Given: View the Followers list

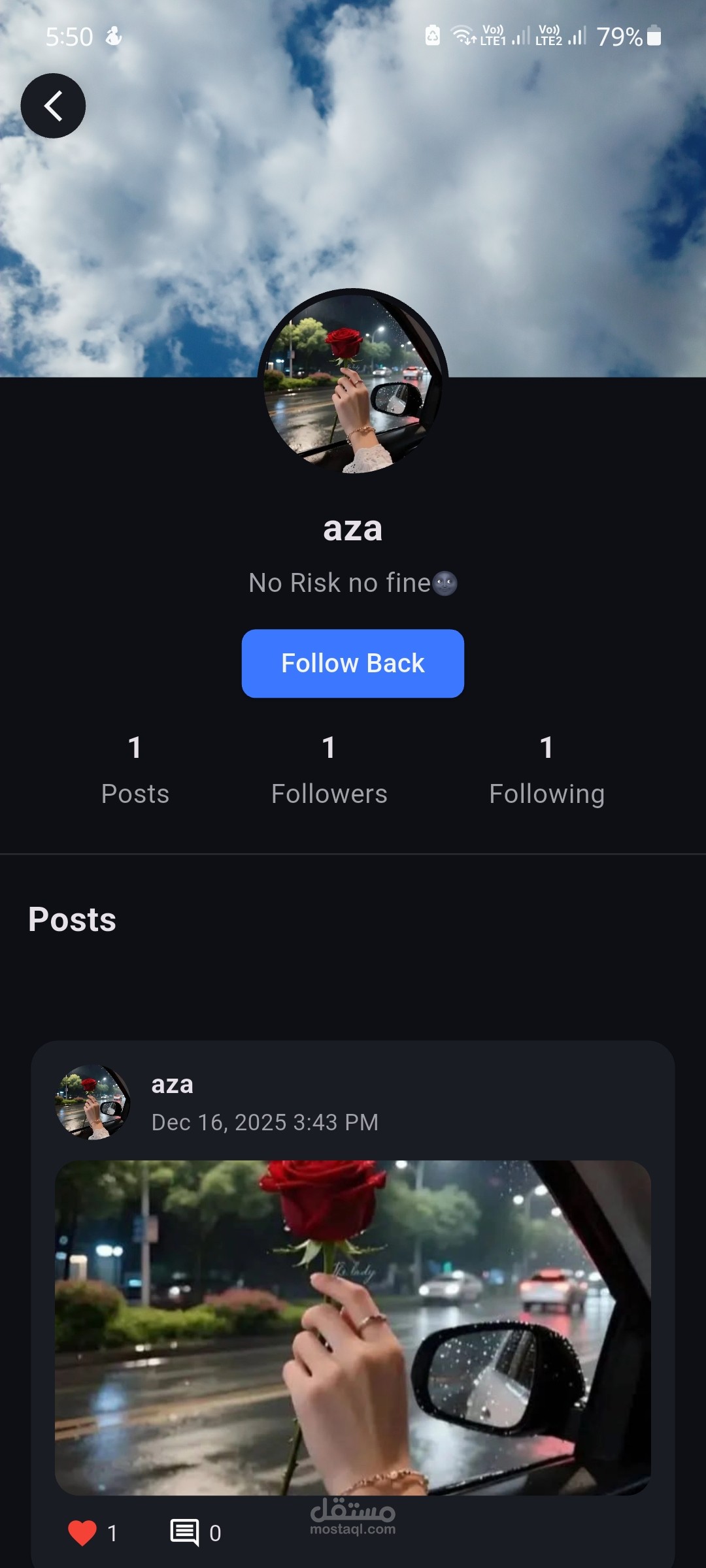Looking at the screenshot, I should click(329, 771).
